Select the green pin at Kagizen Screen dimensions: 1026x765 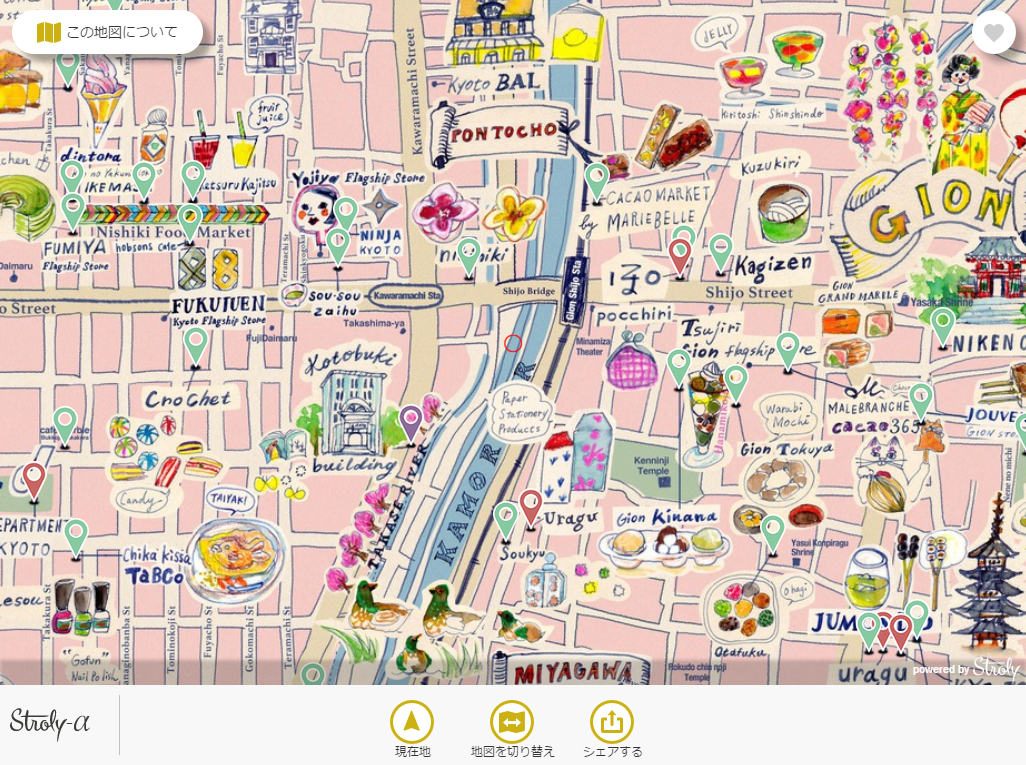coord(721,252)
